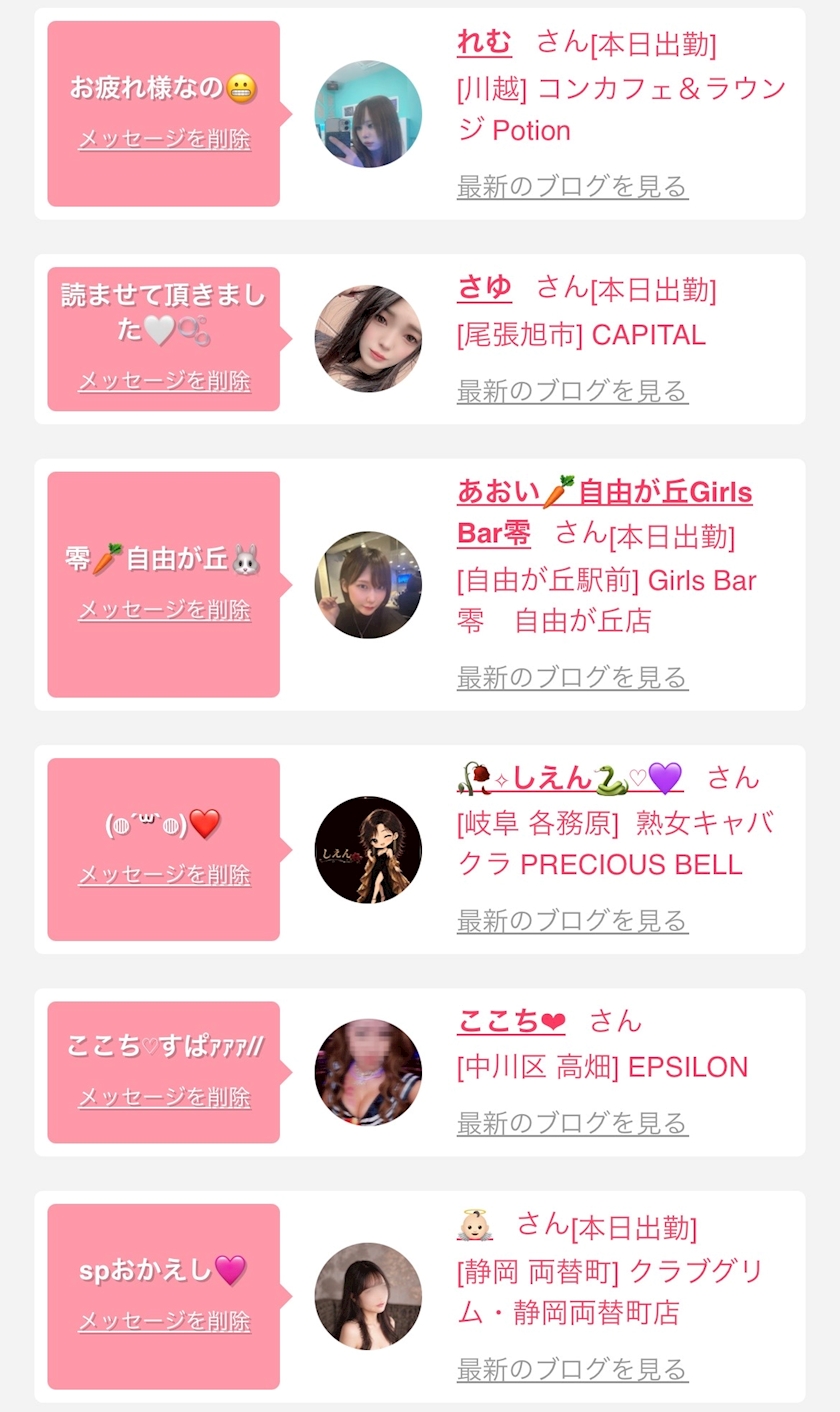The image size is (840, 1412).
Task: Delete the 零🥕自由が丘 message
Action: click(x=164, y=610)
